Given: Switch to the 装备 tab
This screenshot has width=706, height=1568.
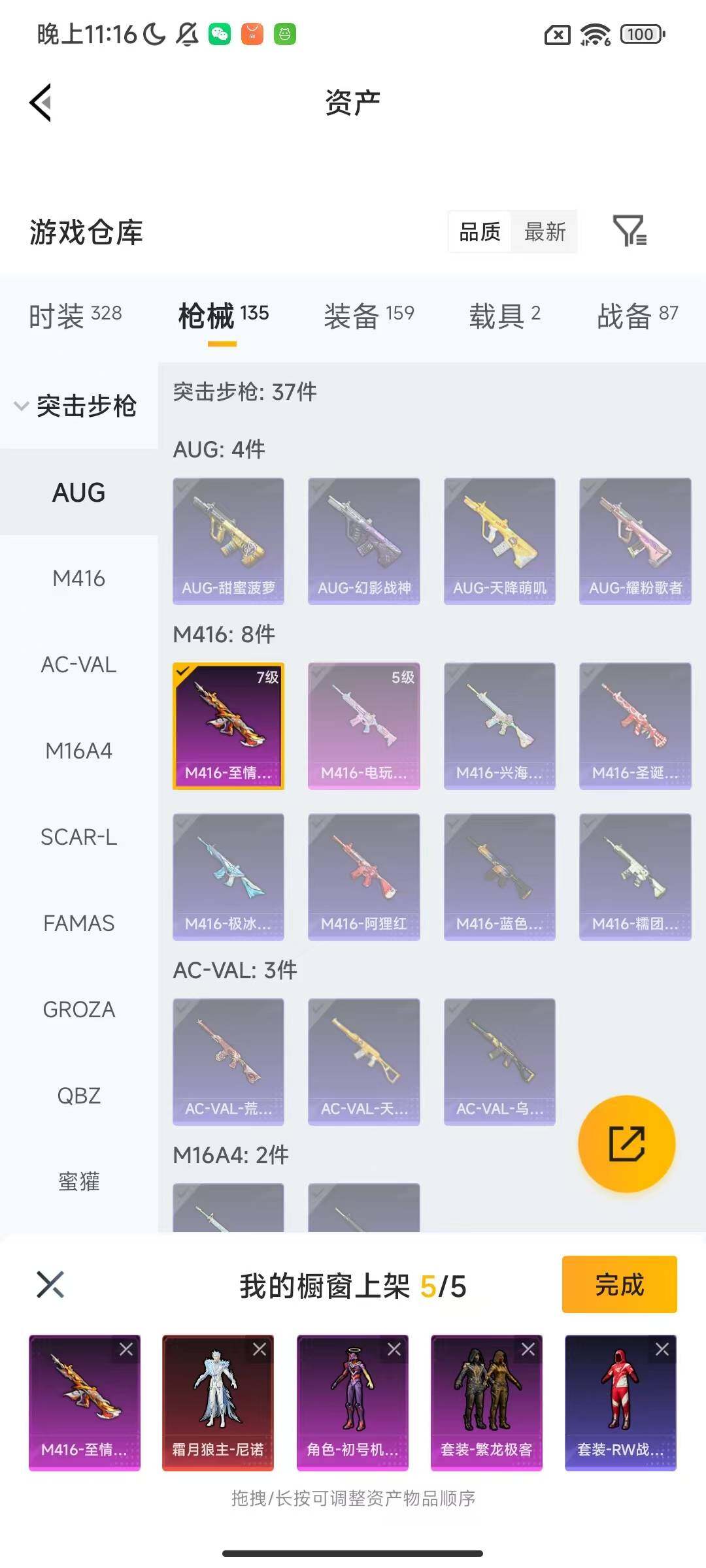Looking at the screenshot, I should (x=369, y=316).
